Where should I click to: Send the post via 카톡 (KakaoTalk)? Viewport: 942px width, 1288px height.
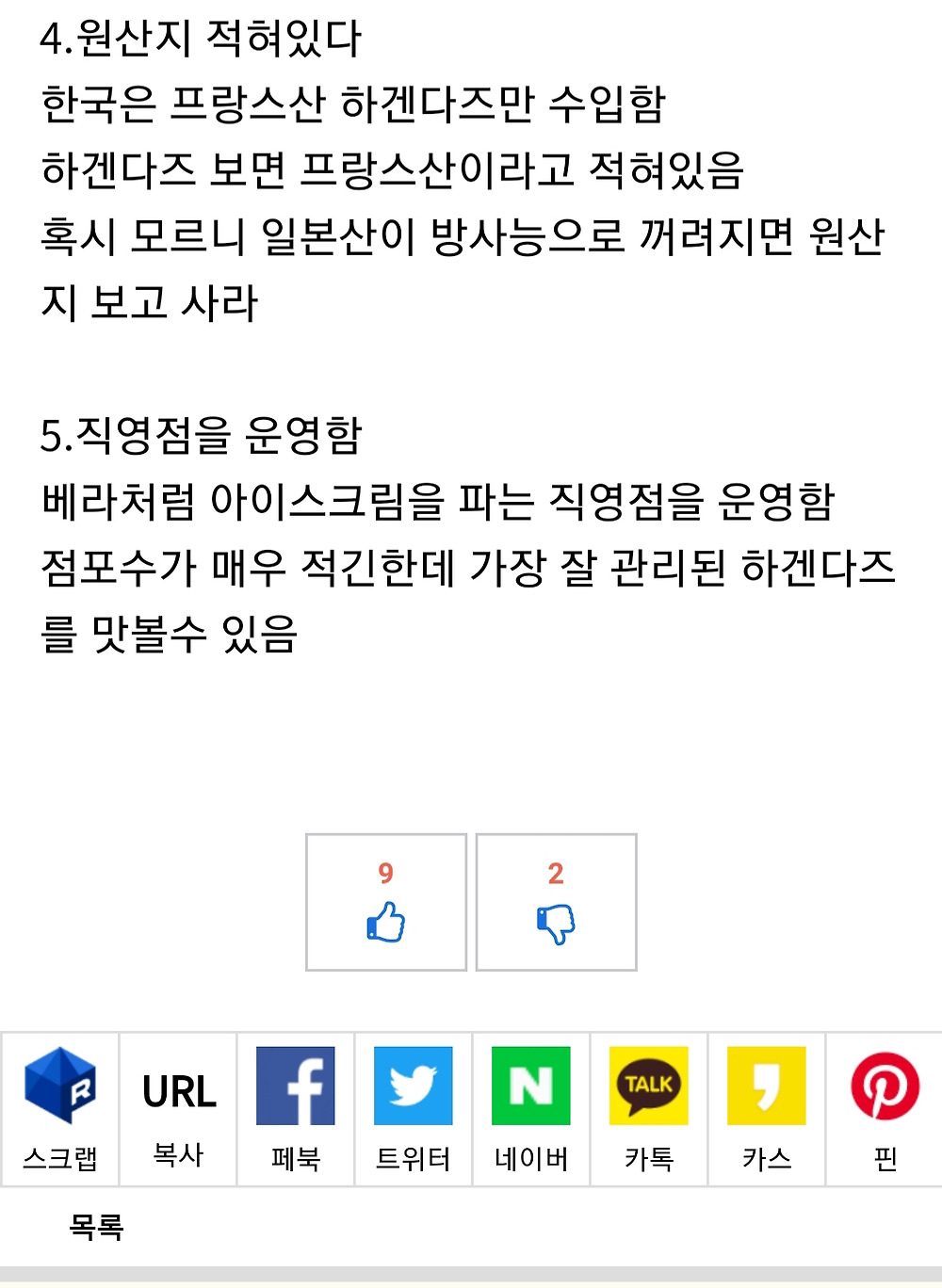click(649, 1108)
